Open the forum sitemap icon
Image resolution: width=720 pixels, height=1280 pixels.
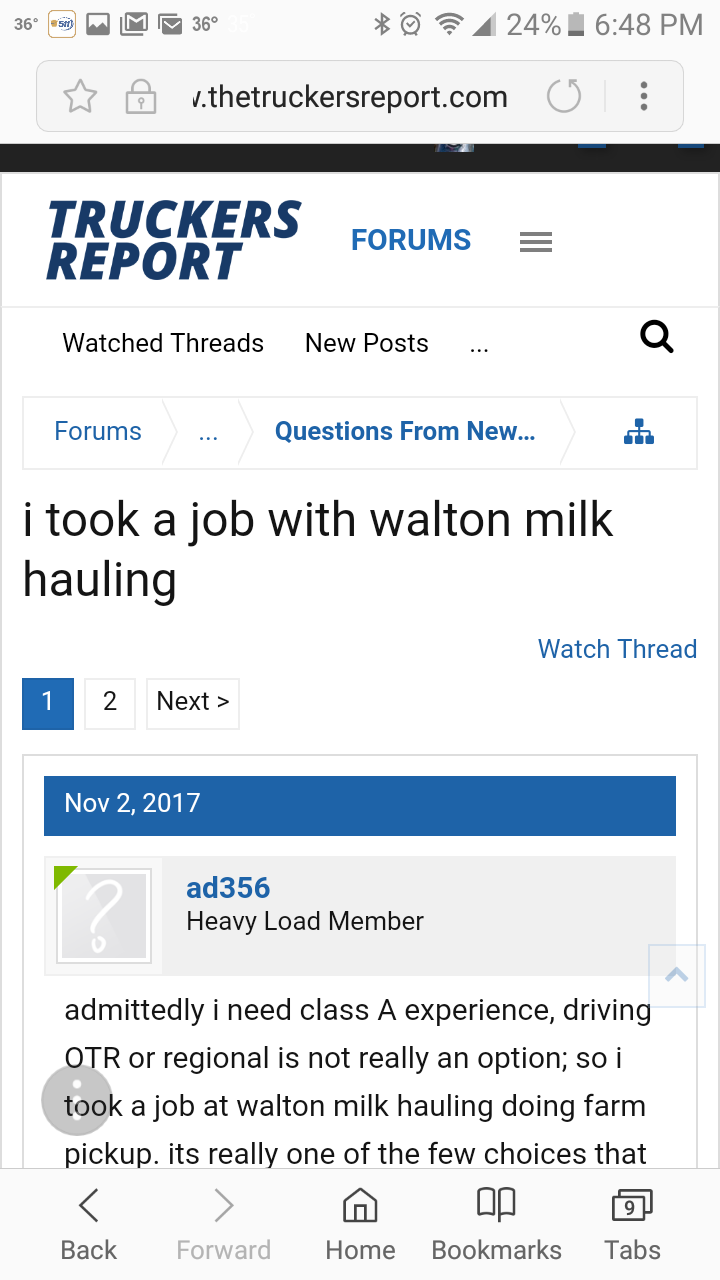(639, 432)
